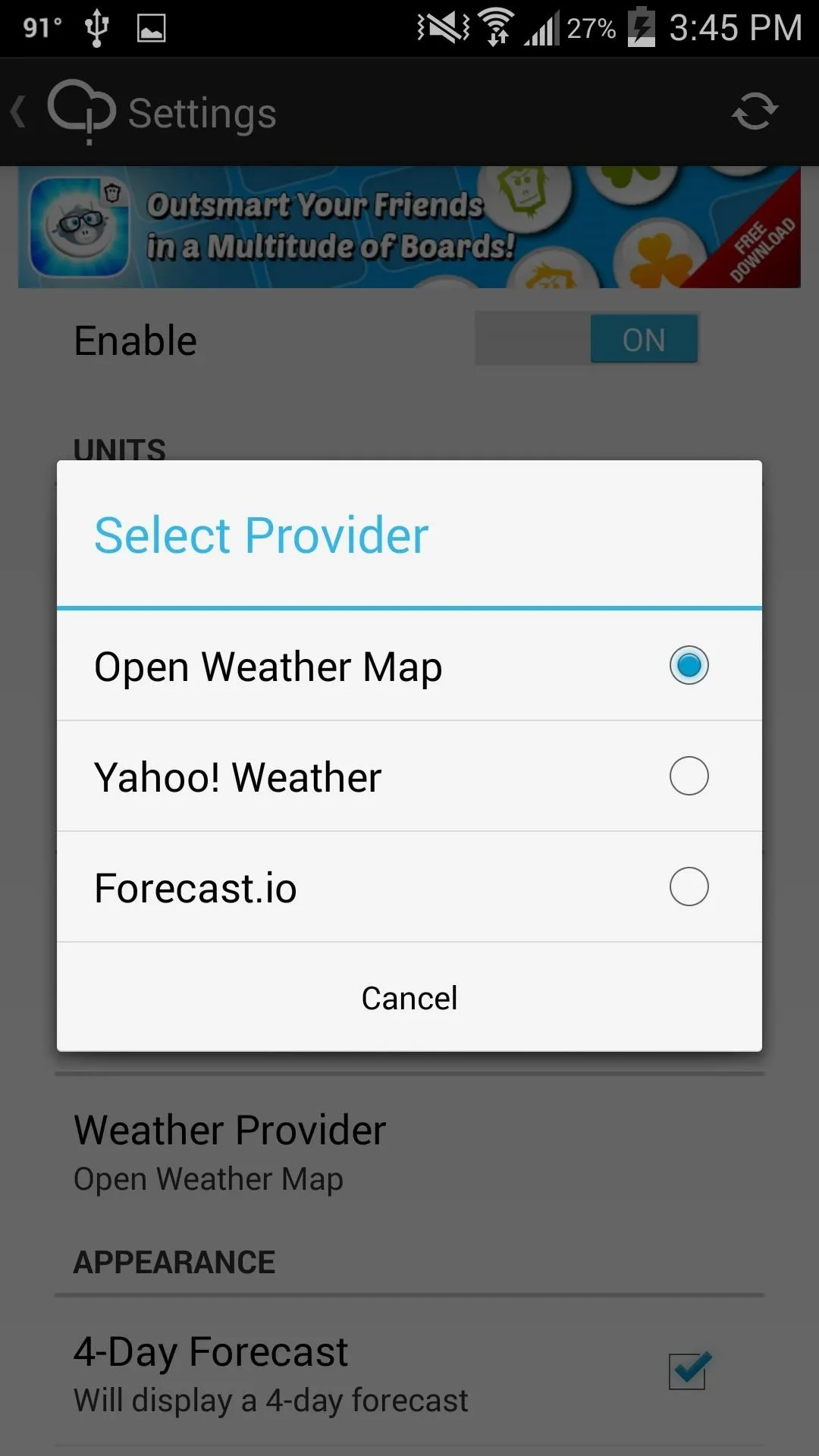Pick Forecast.io as weather provider

tap(409, 887)
